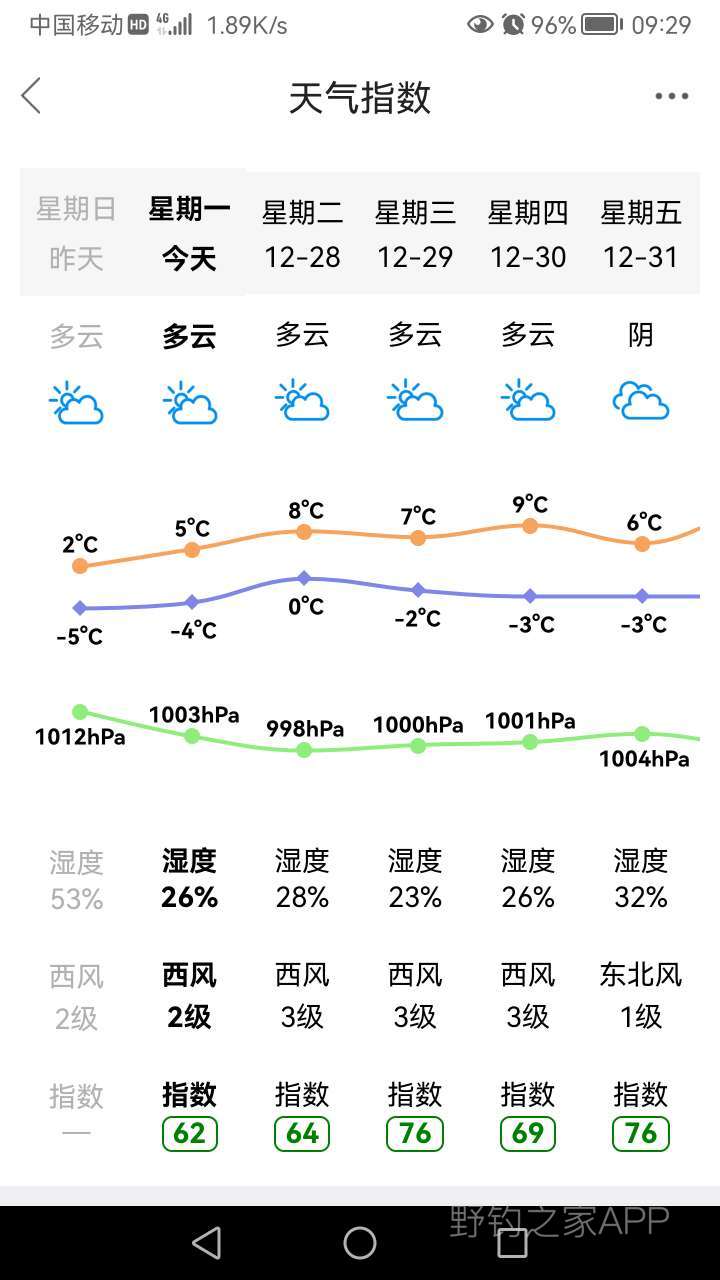Switch to 星期四 12-30 forecast
Screen dimensions: 720x1280
(x=528, y=233)
